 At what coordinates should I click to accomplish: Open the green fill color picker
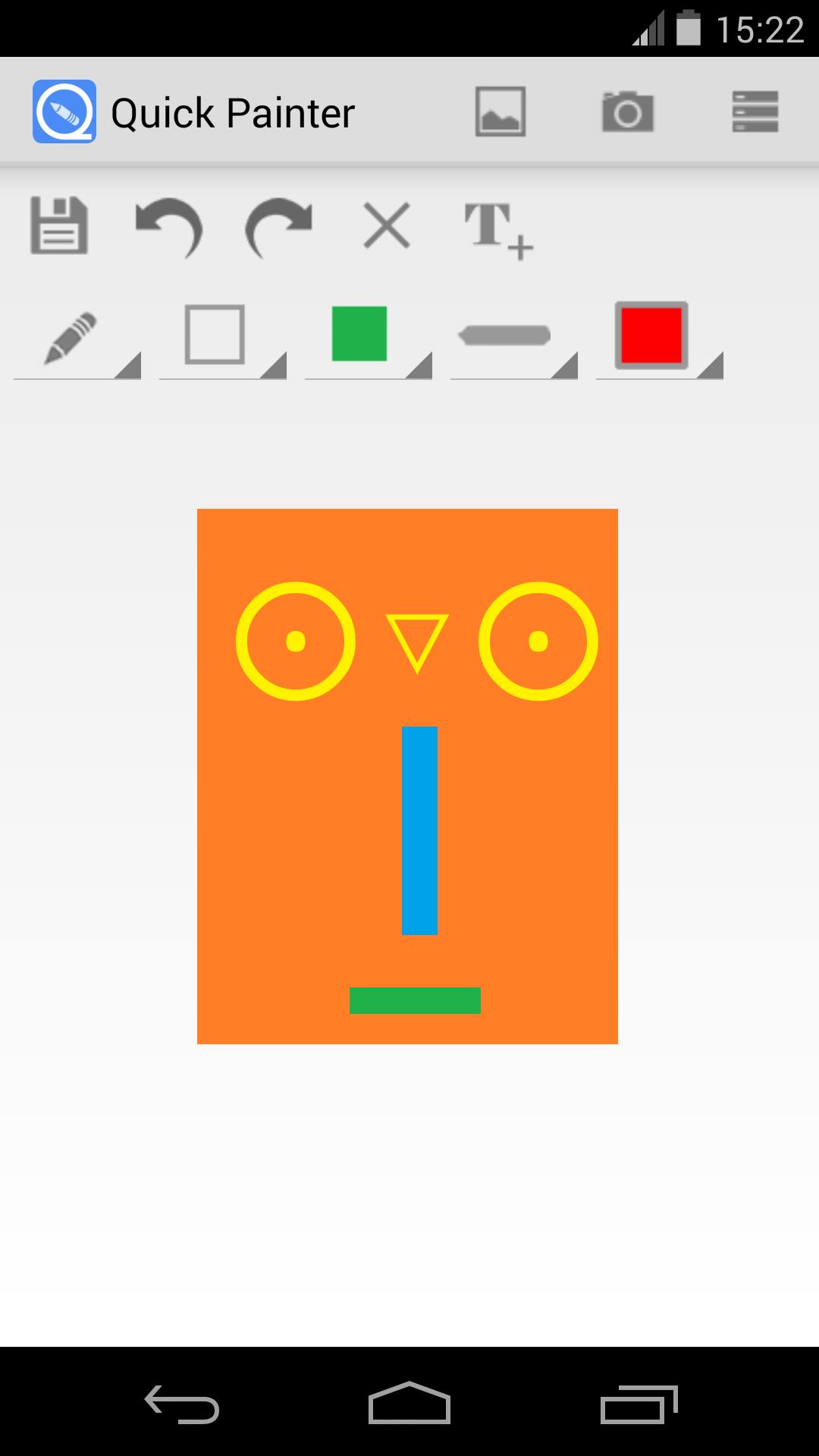click(x=368, y=337)
